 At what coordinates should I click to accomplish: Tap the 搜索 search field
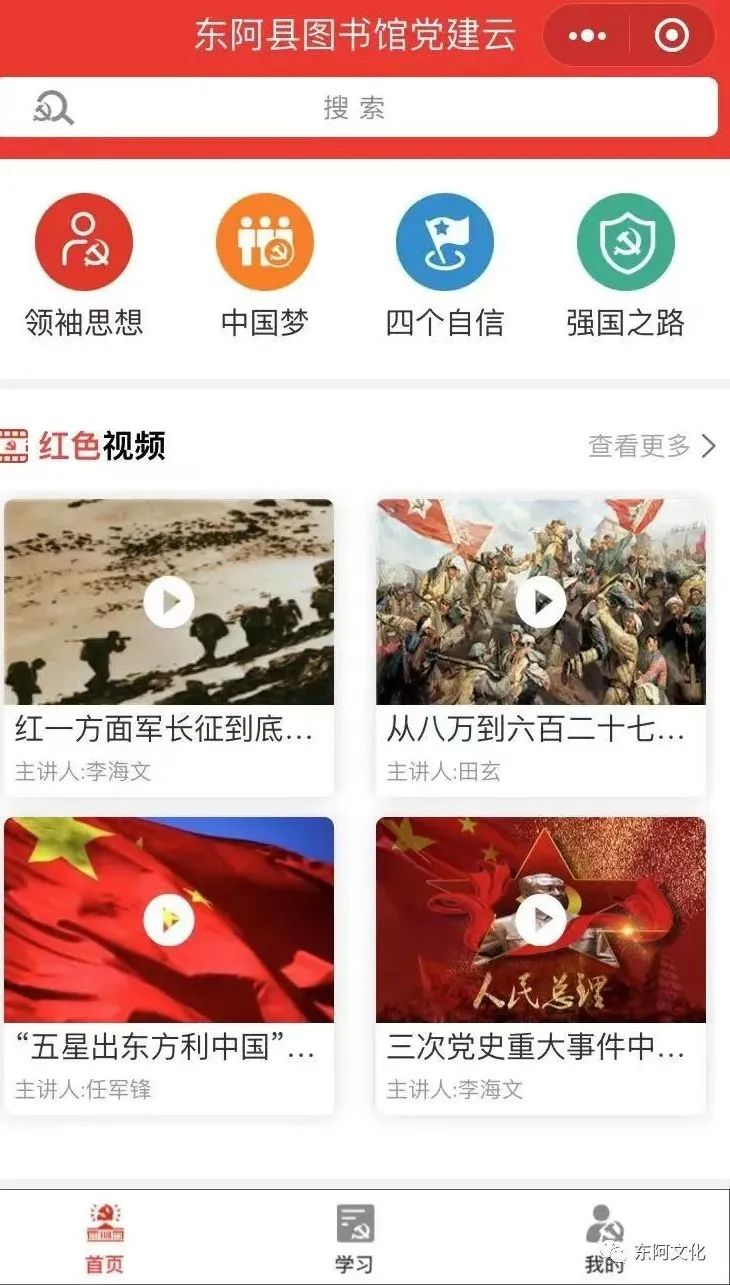pos(358,107)
